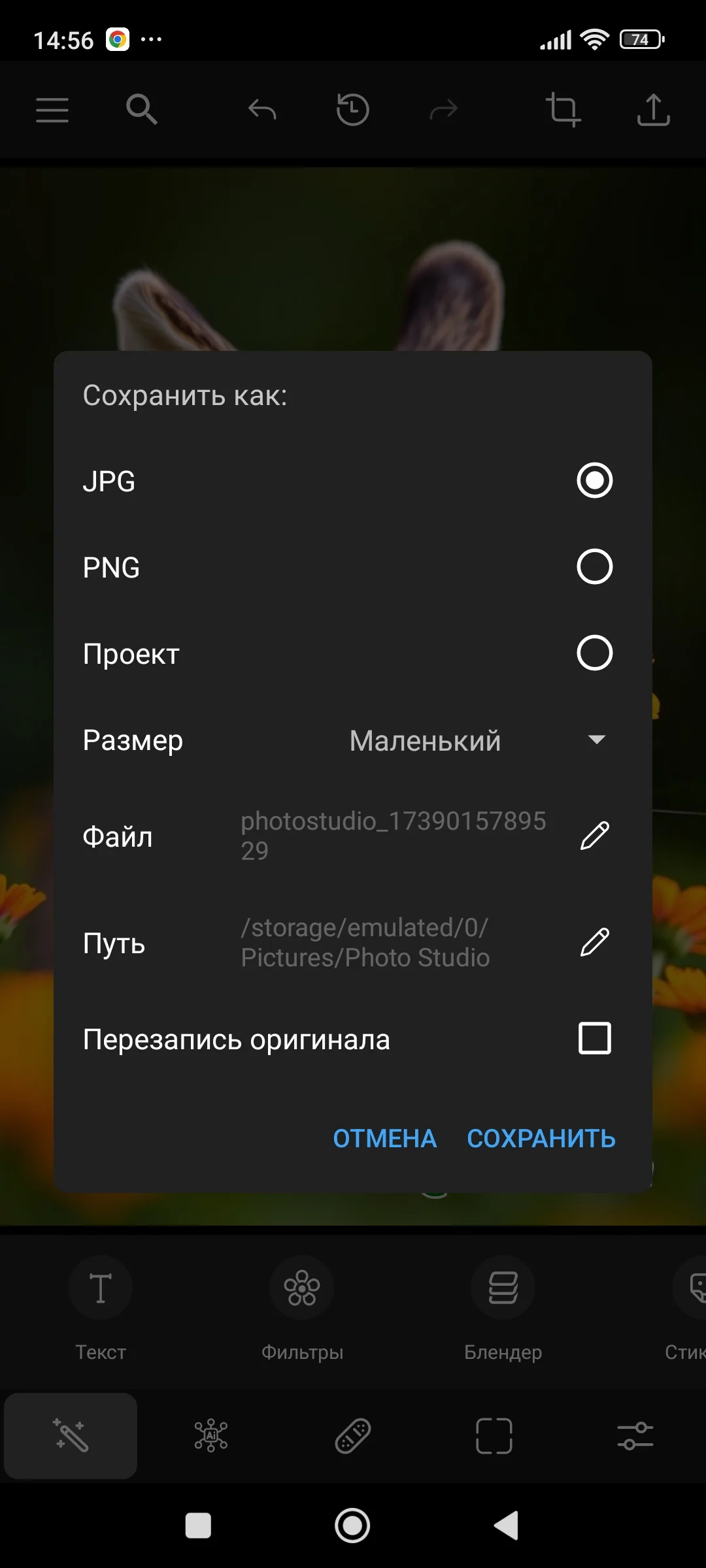Open the frame selection tool
Viewport: 706px width, 1568px height.
pyautogui.click(x=494, y=1436)
